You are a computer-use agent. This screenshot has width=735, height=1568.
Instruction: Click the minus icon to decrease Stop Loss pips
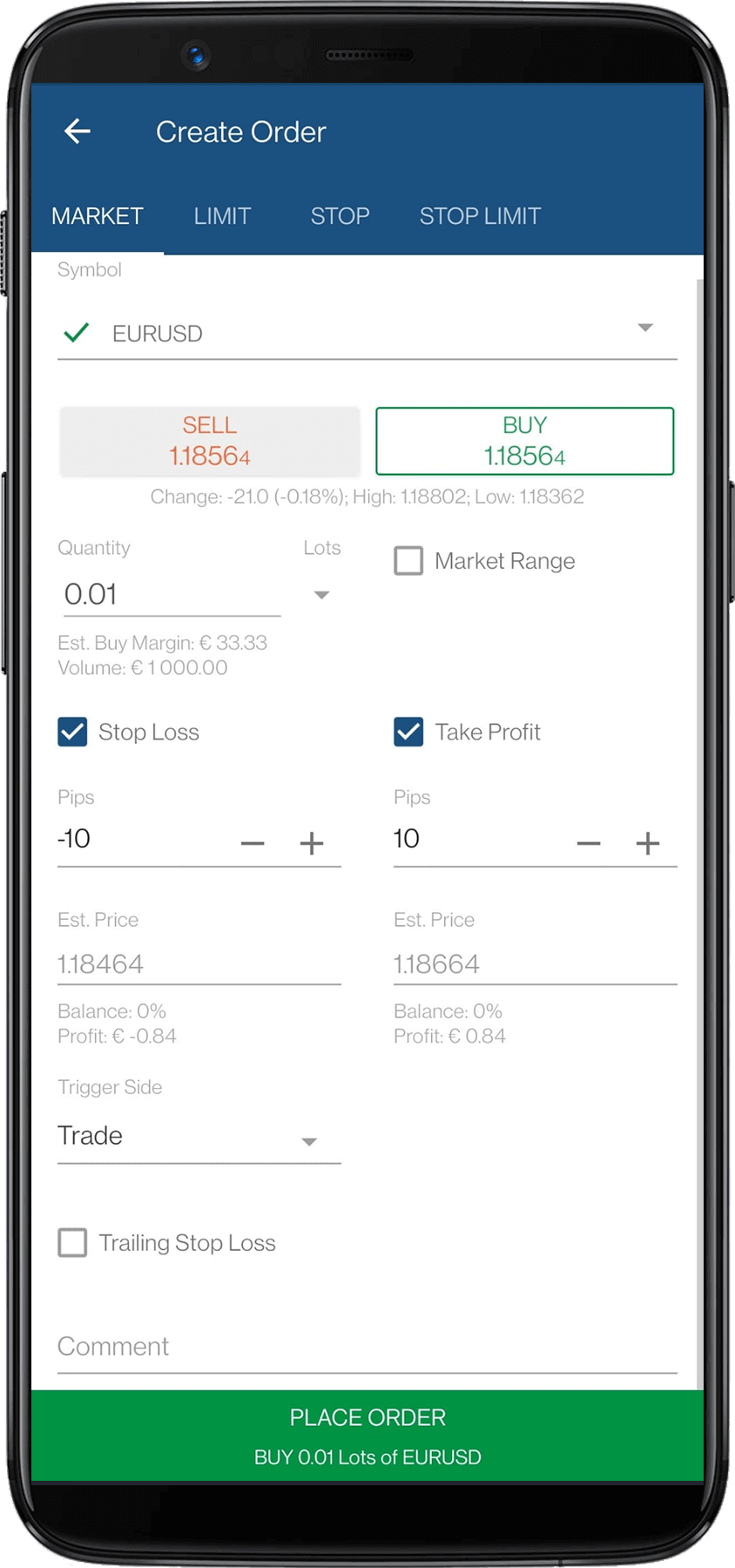pos(253,843)
